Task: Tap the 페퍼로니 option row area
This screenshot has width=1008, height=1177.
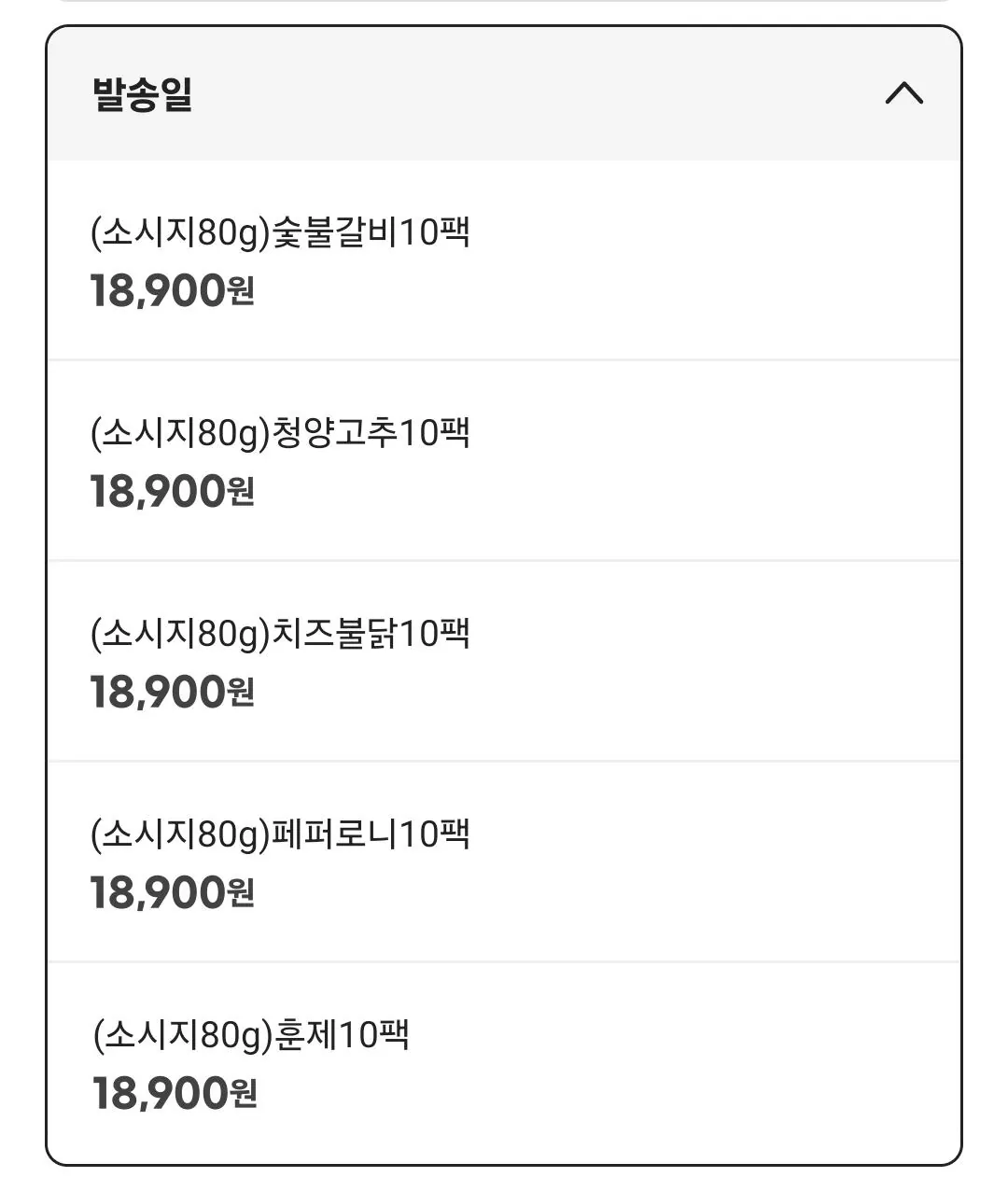Action: pyautogui.click(x=504, y=863)
